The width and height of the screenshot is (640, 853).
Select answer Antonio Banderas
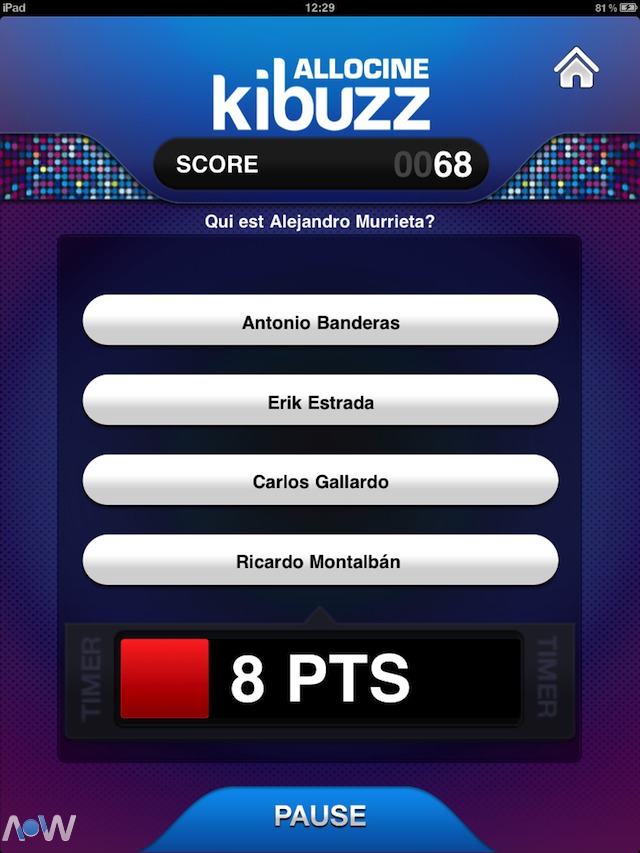click(320, 322)
